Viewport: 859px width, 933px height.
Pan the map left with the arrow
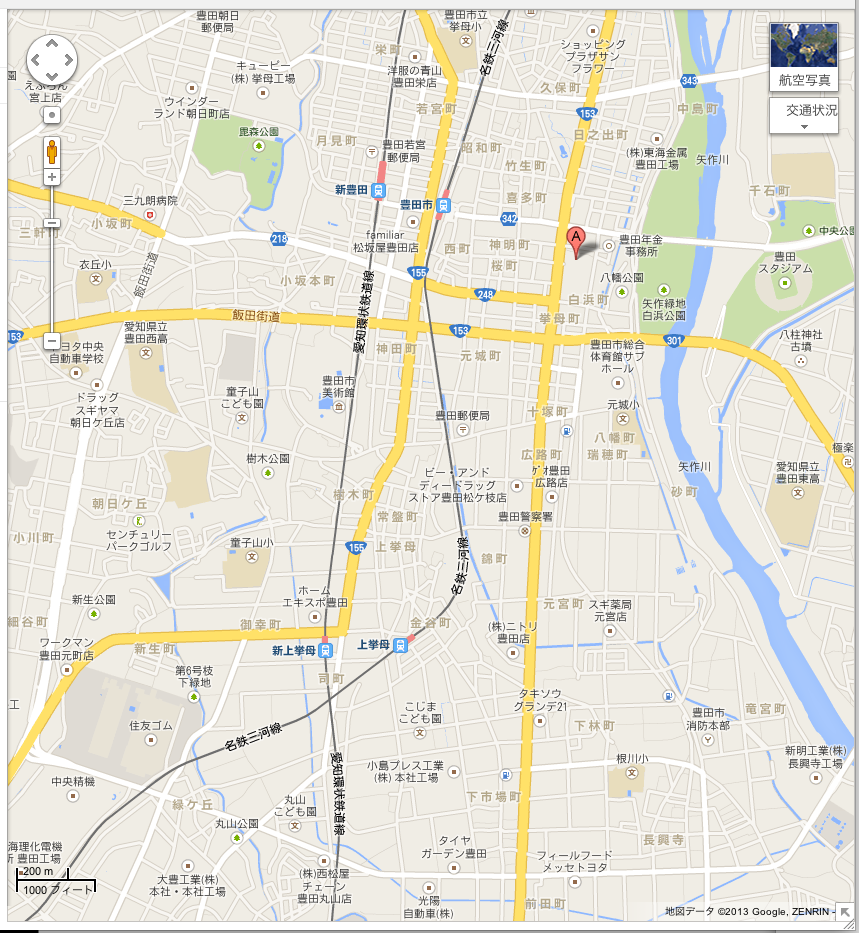[37, 60]
